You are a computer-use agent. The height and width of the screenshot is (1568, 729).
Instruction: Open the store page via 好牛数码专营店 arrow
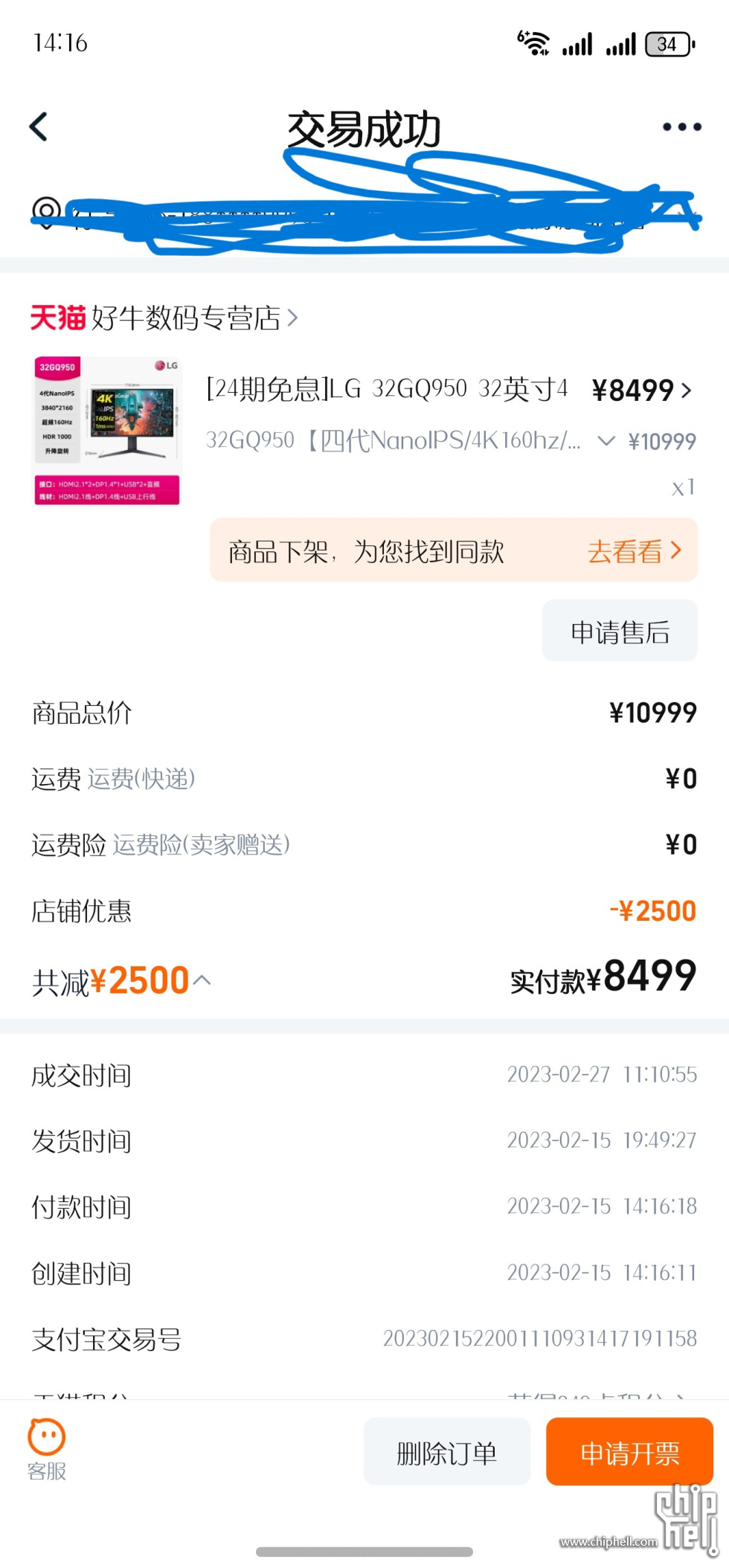(x=292, y=318)
